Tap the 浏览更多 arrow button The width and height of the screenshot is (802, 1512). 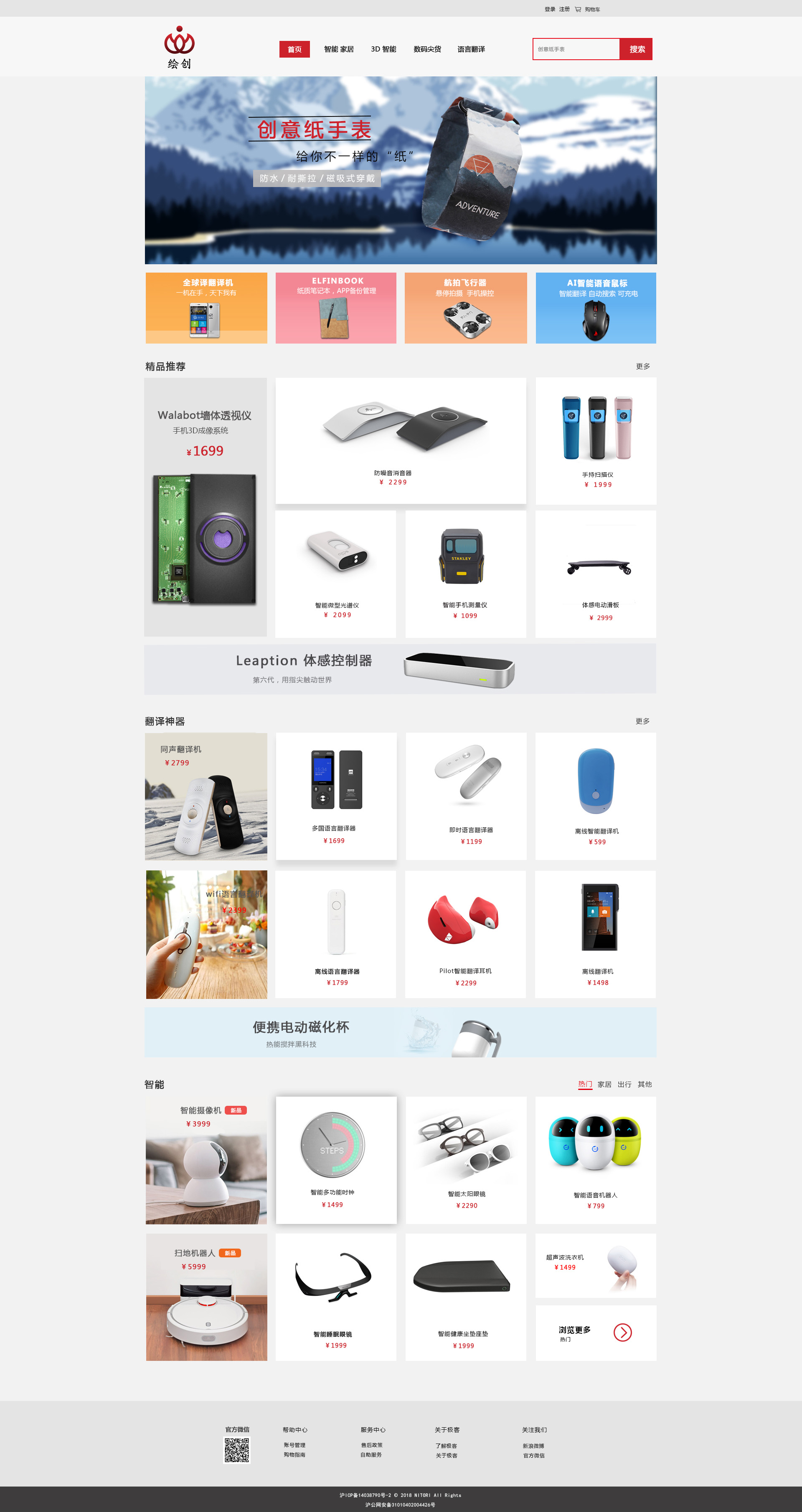622,1332
